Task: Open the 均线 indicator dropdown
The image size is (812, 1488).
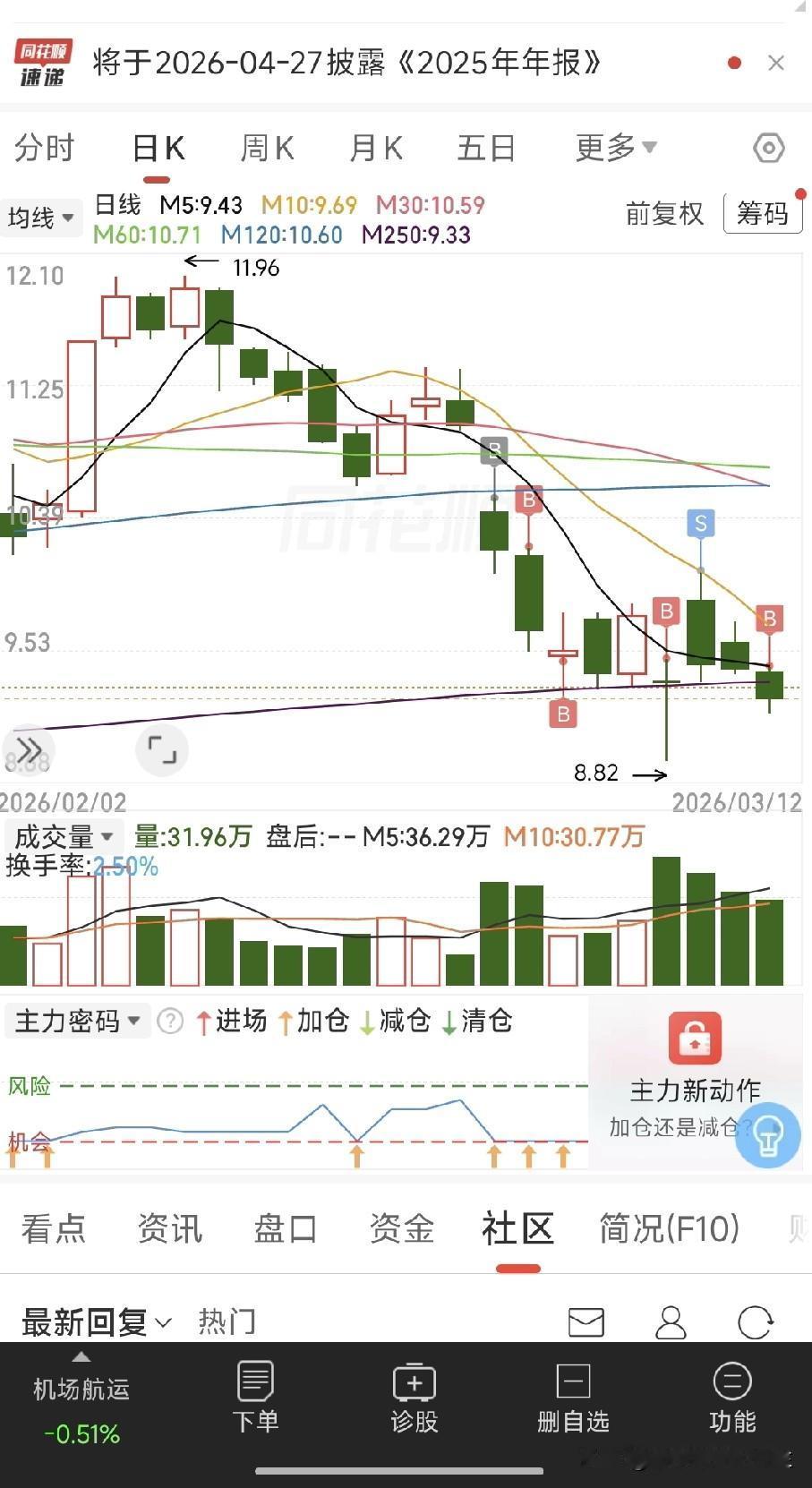Action: click(x=40, y=218)
